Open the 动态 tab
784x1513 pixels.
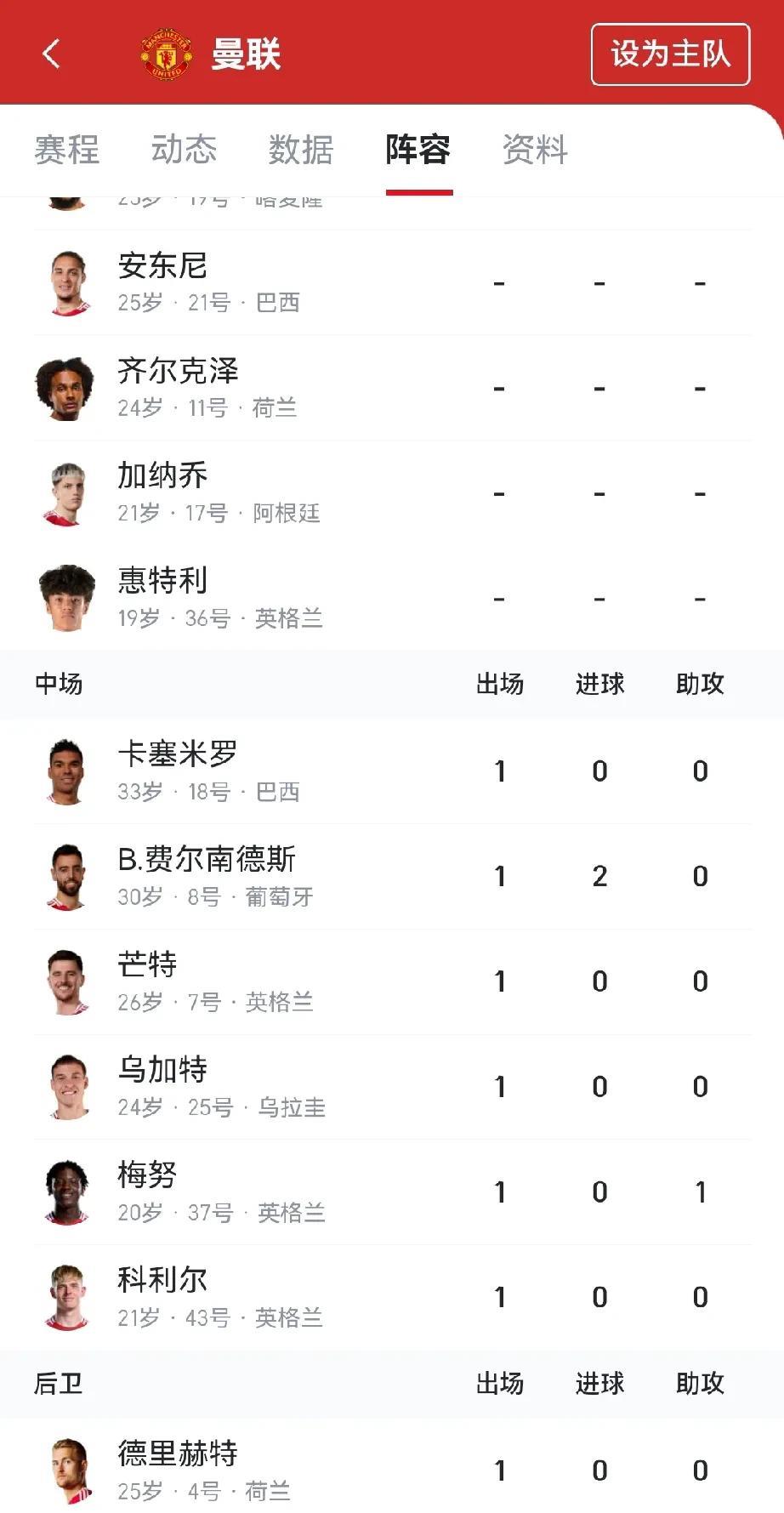tap(184, 151)
